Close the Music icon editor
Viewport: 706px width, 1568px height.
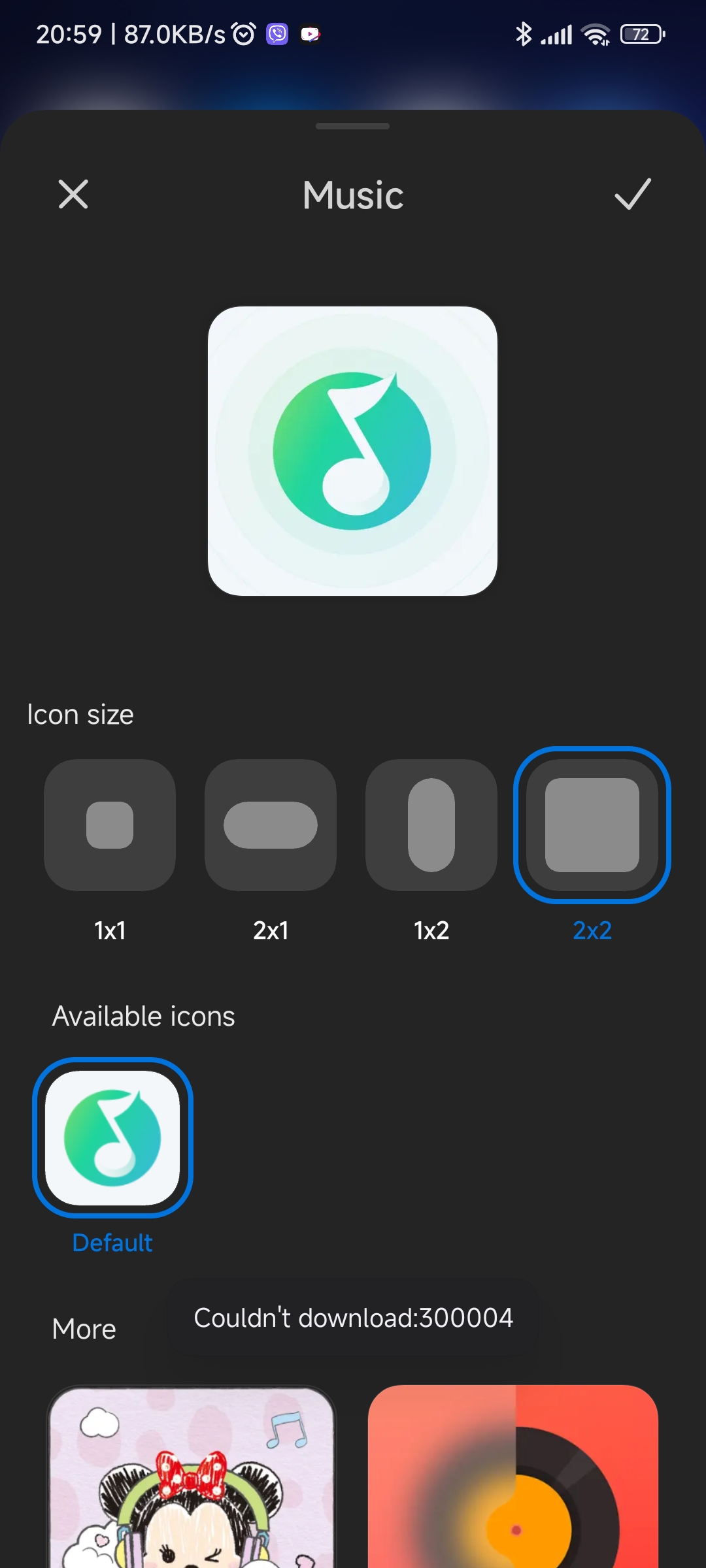coord(73,195)
